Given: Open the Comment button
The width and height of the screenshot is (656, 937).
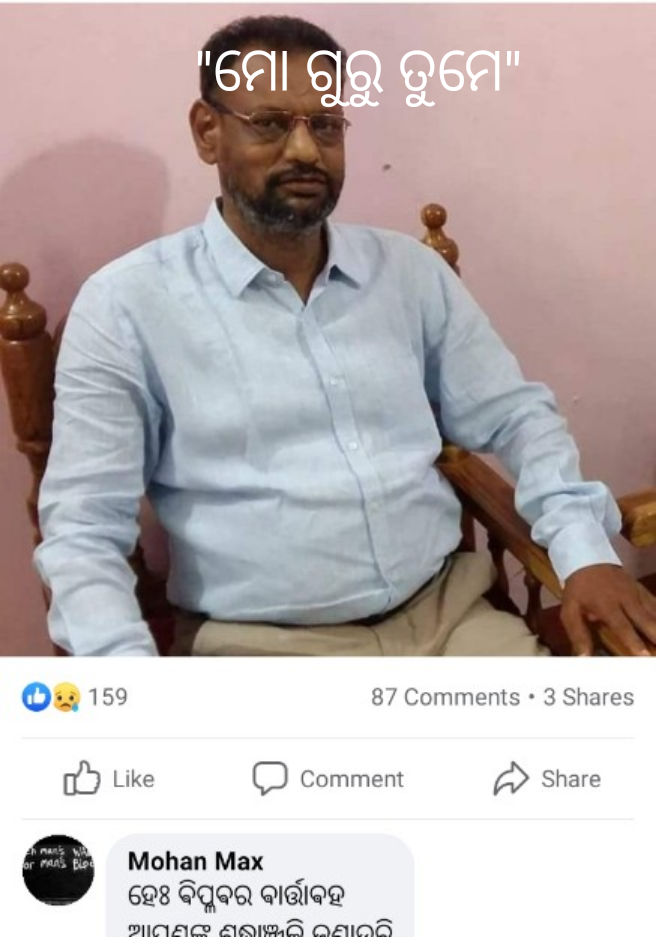Looking at the screenshot, I should point(328,779).
